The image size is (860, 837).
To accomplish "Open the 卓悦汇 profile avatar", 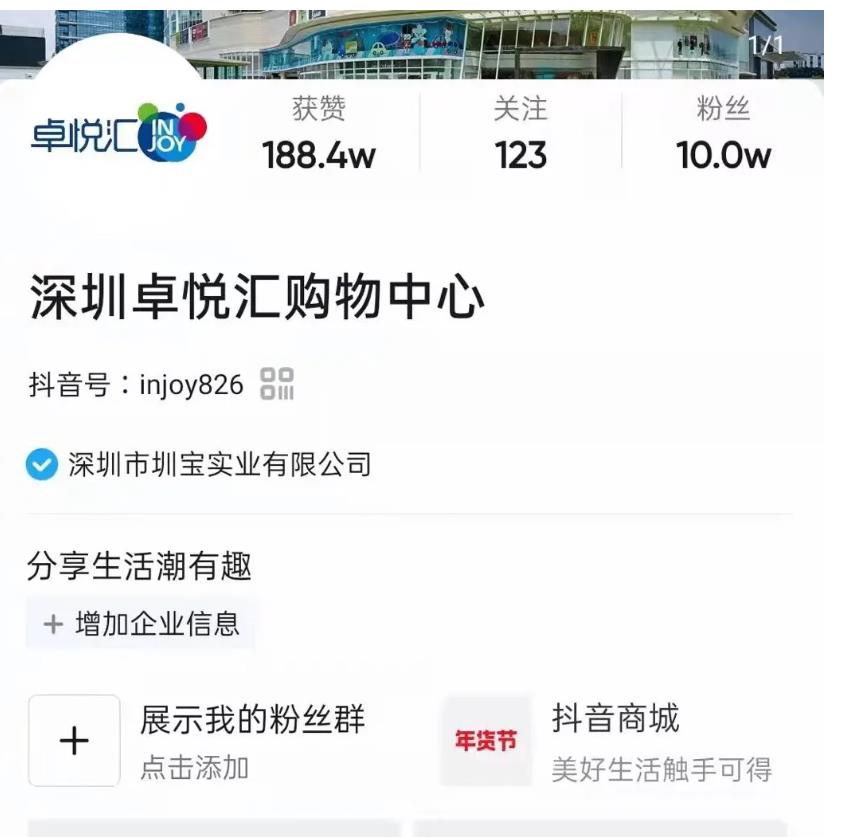I will pyautogui.click(x=118, y=134).
